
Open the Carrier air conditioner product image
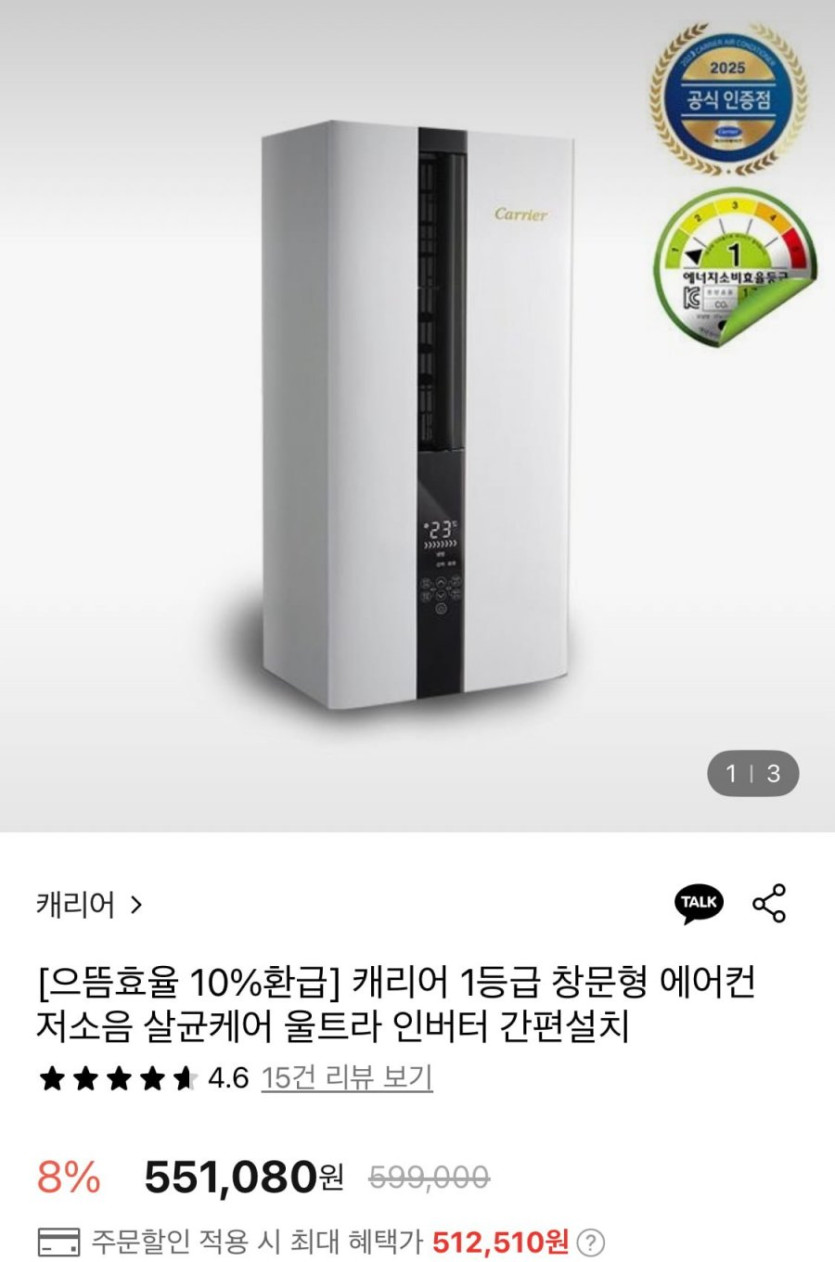417,415
